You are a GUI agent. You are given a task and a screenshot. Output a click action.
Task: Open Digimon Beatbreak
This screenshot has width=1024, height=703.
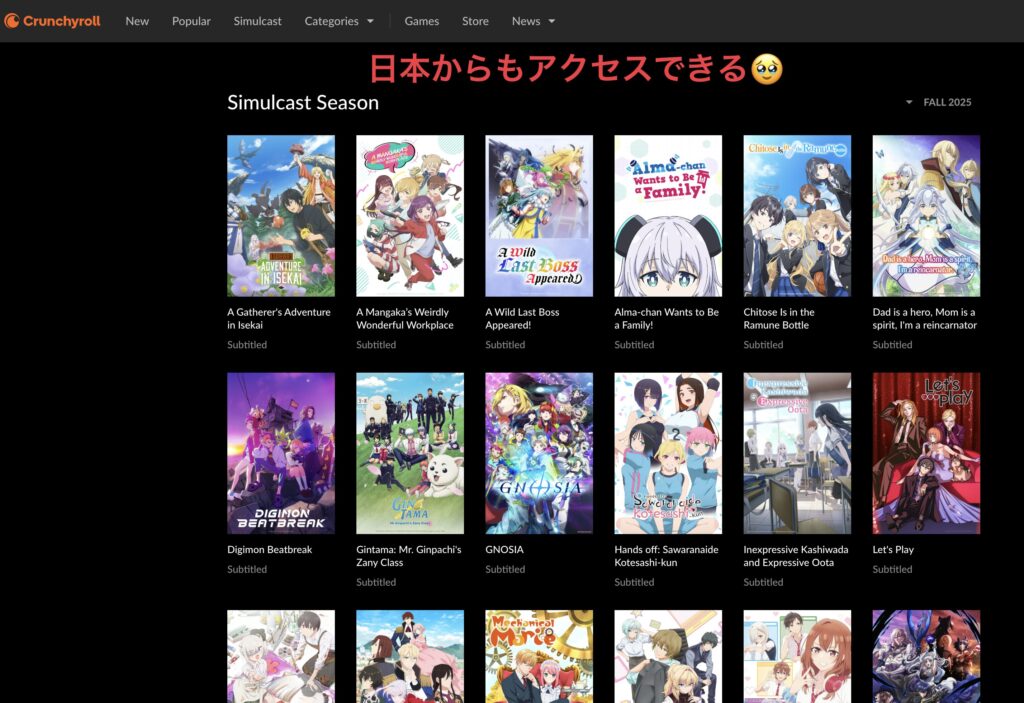pyautogui.click(x=281, y=453)
